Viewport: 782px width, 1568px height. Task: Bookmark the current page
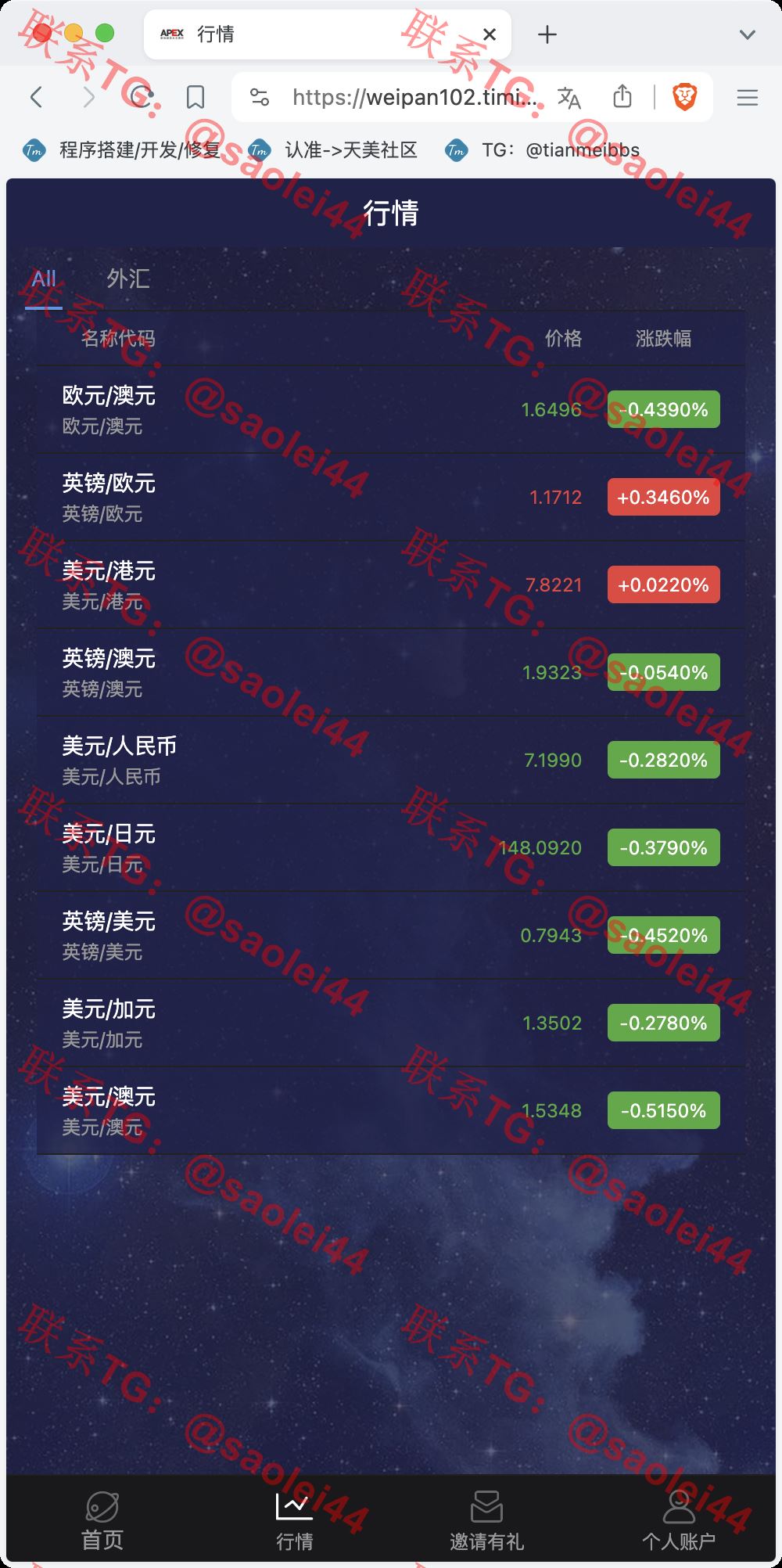click(195, 97)
